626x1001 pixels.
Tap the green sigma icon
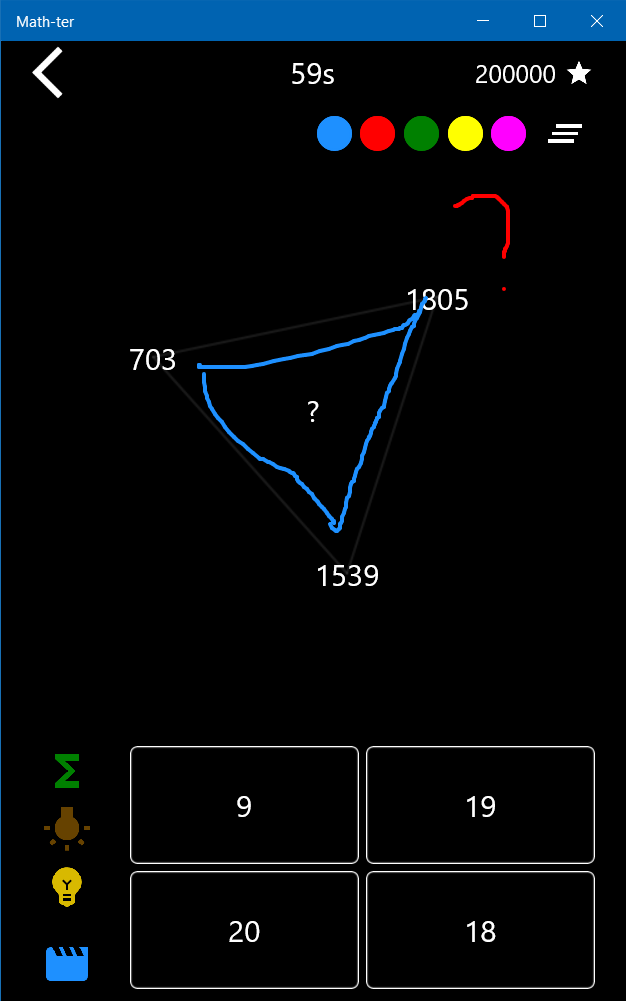67,771
